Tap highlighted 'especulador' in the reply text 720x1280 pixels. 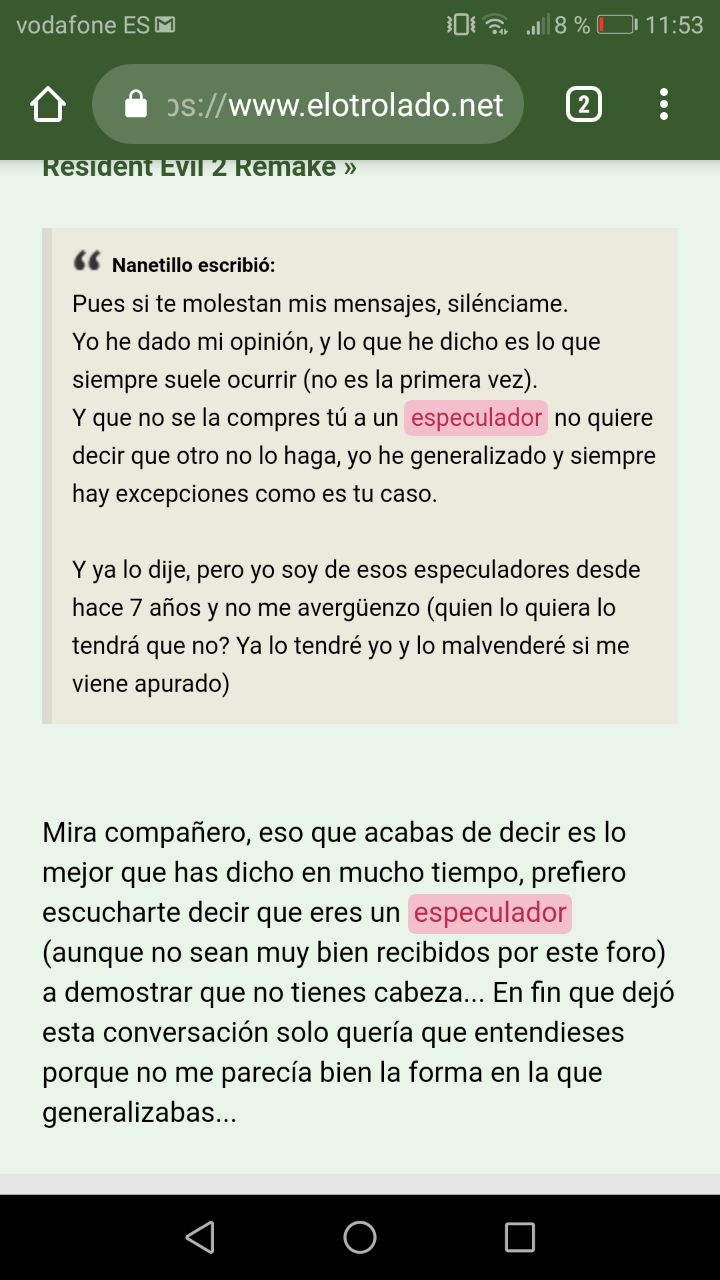pos(490,912)
